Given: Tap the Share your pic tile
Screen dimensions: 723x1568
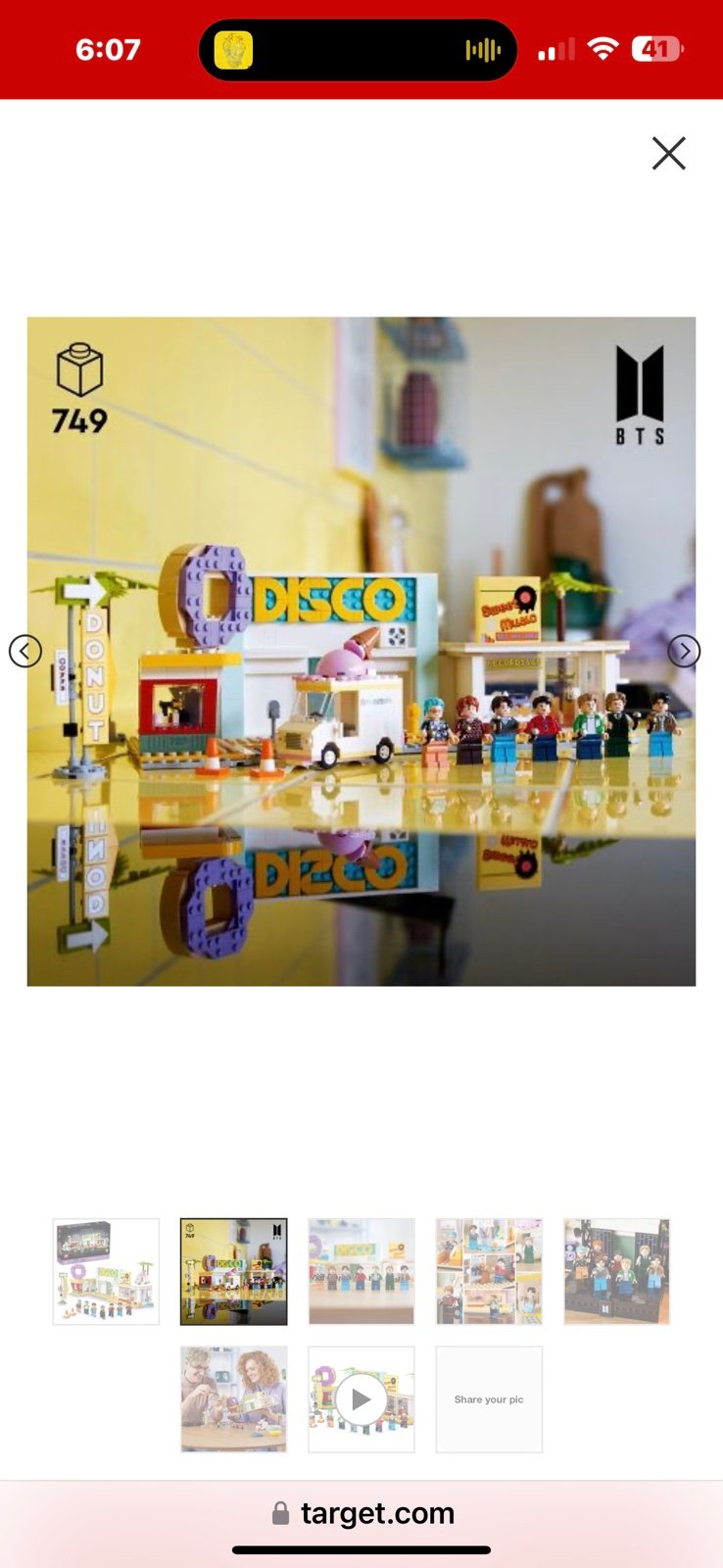Looking at the screenshot, I should [x=489, y=1398].
